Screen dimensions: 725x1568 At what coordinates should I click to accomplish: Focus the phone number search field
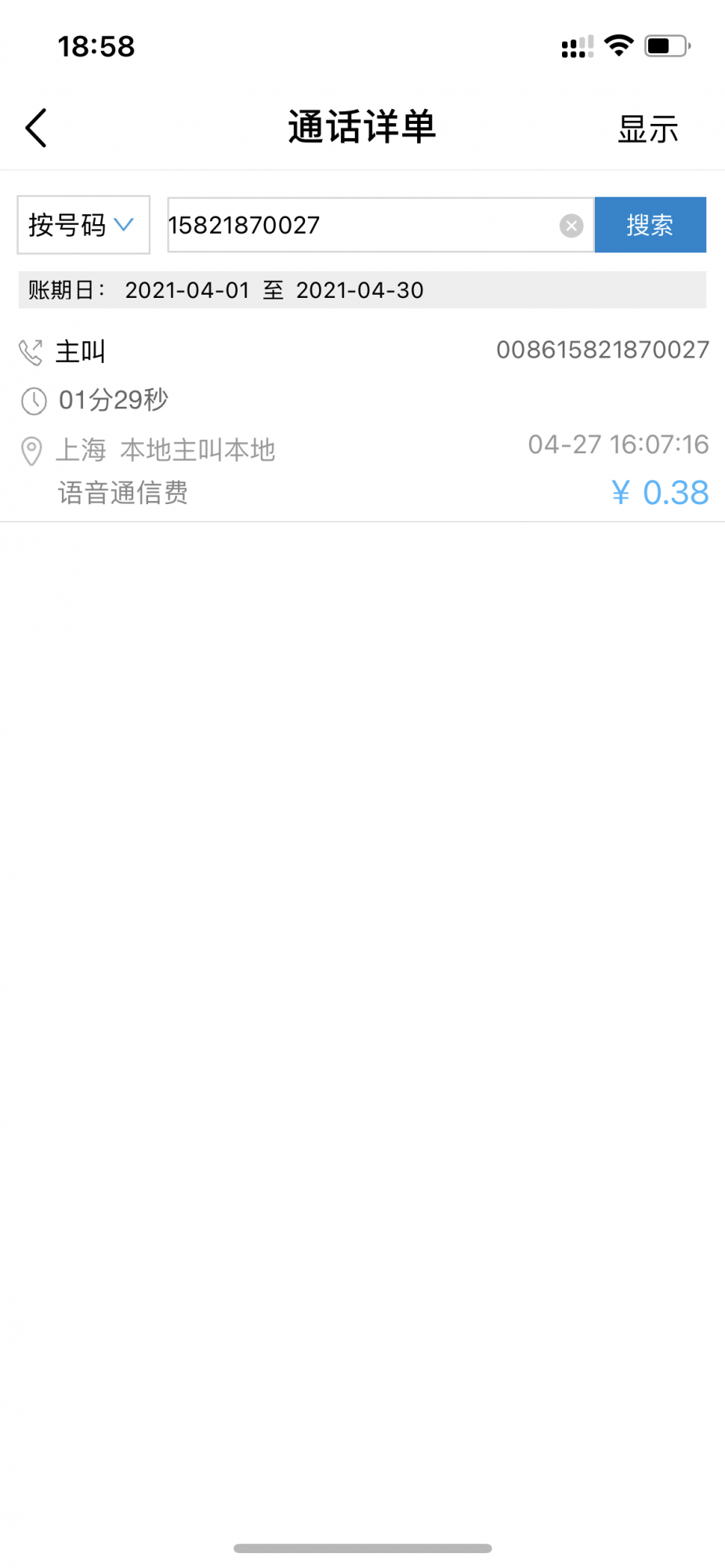click(361, 225)
